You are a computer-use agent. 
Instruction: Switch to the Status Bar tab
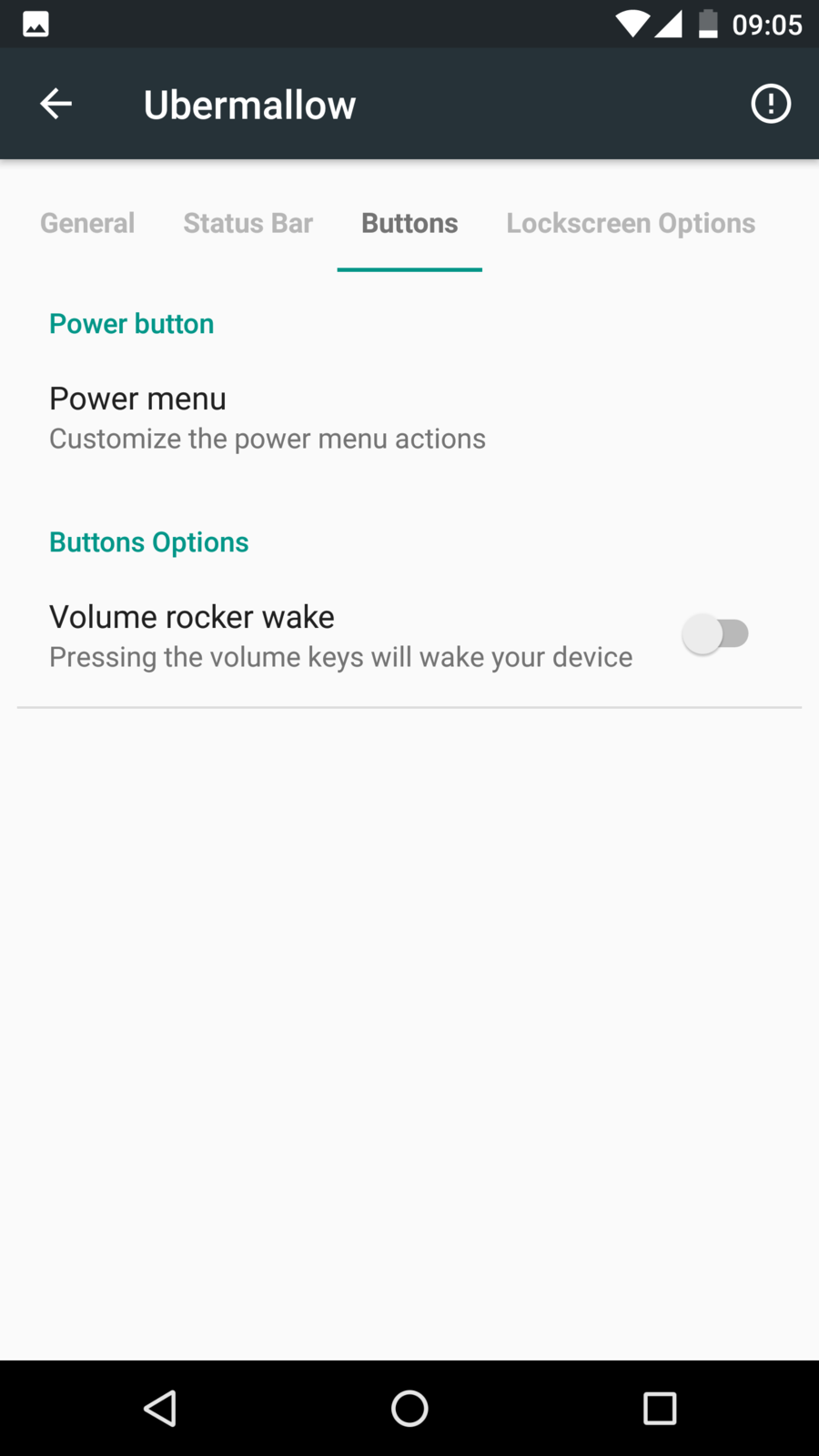248,224
